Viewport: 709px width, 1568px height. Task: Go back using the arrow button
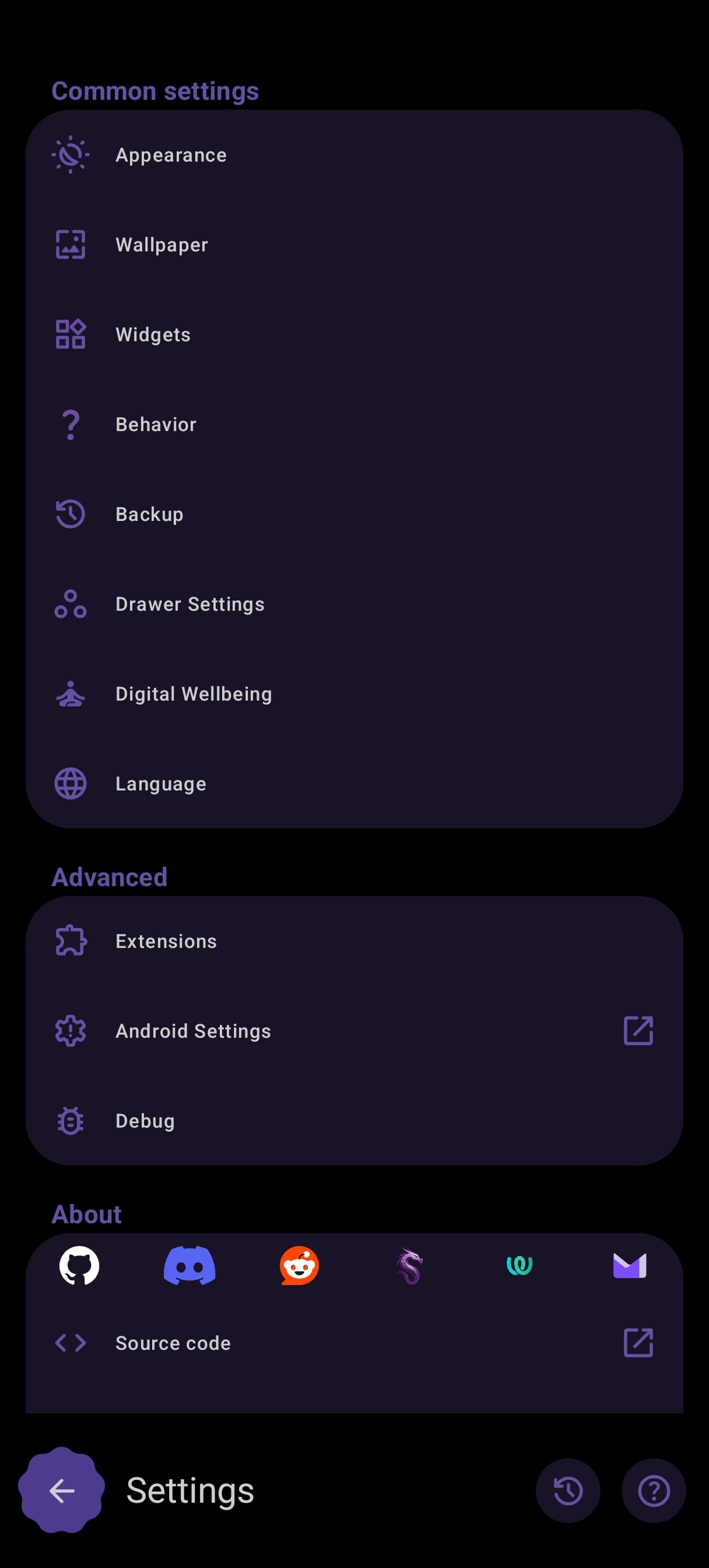(61, 1490)
